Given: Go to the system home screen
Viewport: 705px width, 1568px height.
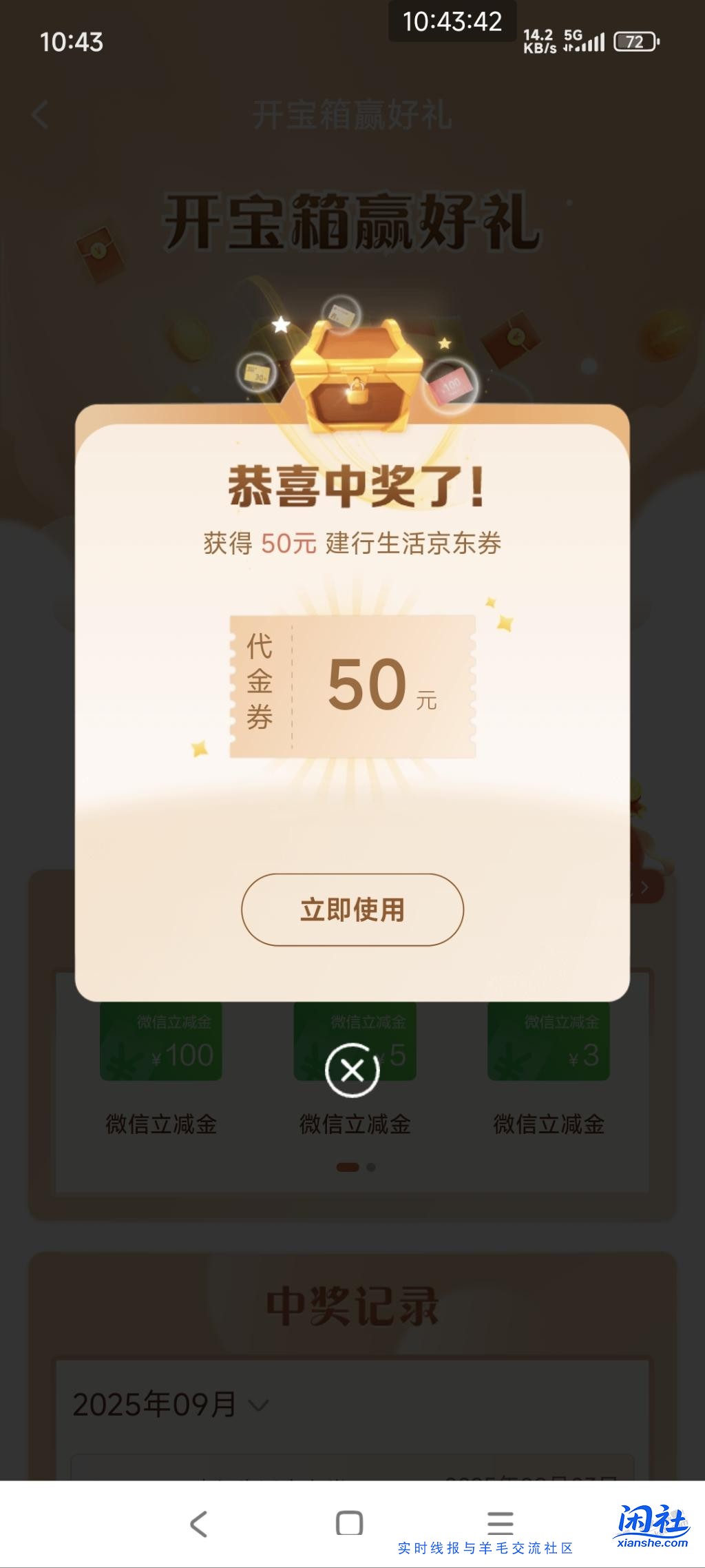Looking at the screenshot, I should (x=349, y=1523).
